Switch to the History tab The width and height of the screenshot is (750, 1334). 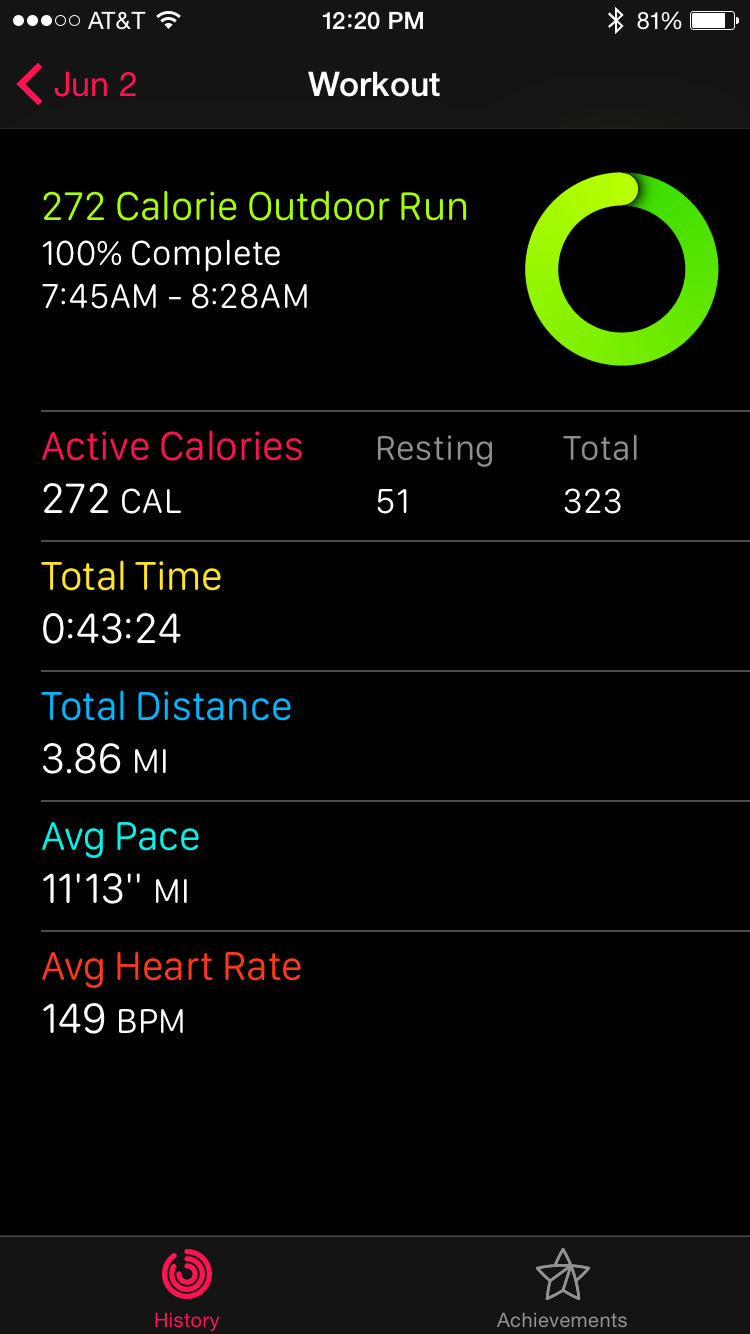[187, 1286]
